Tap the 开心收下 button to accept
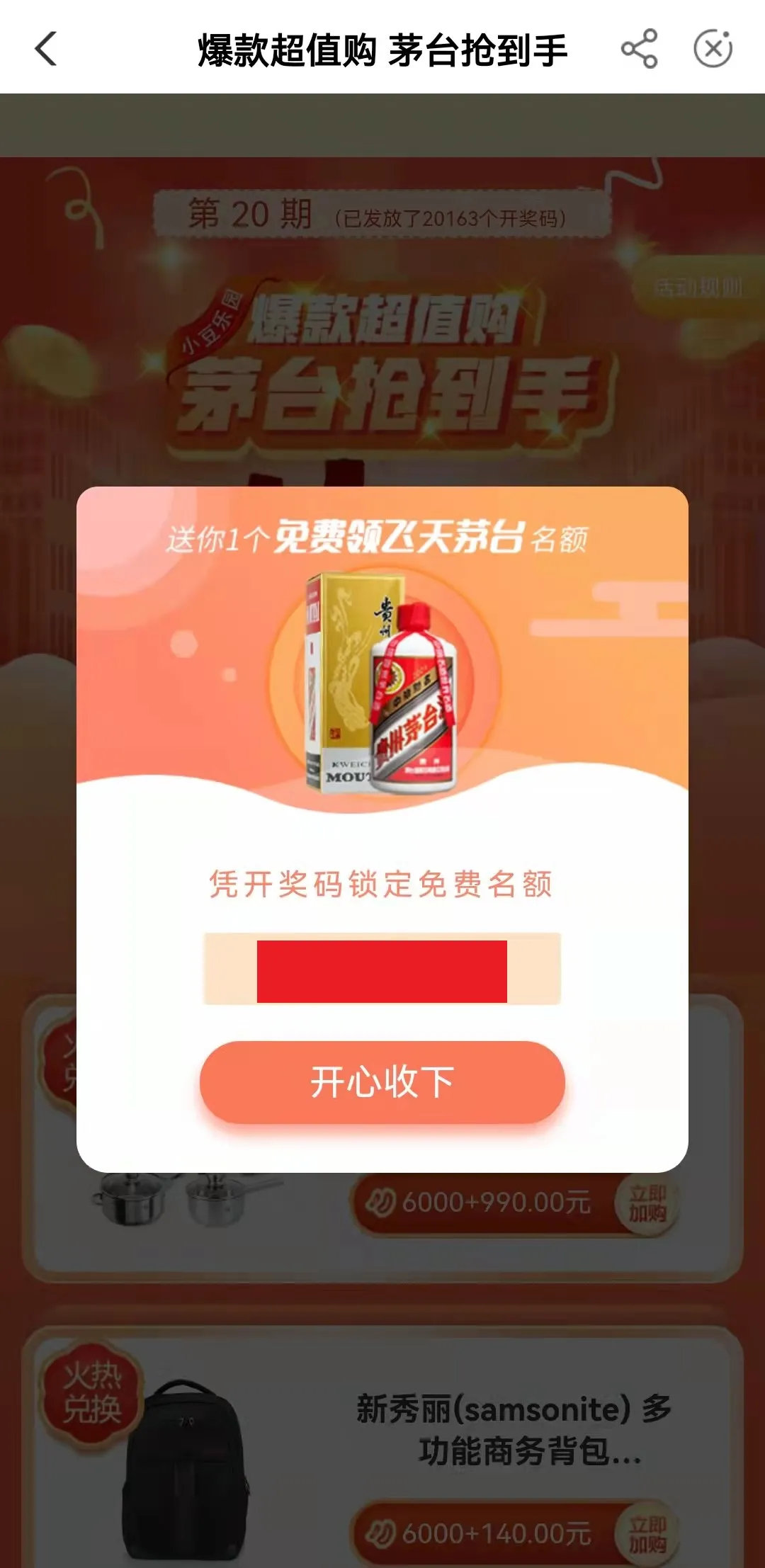 click(x=382, y=1083)
